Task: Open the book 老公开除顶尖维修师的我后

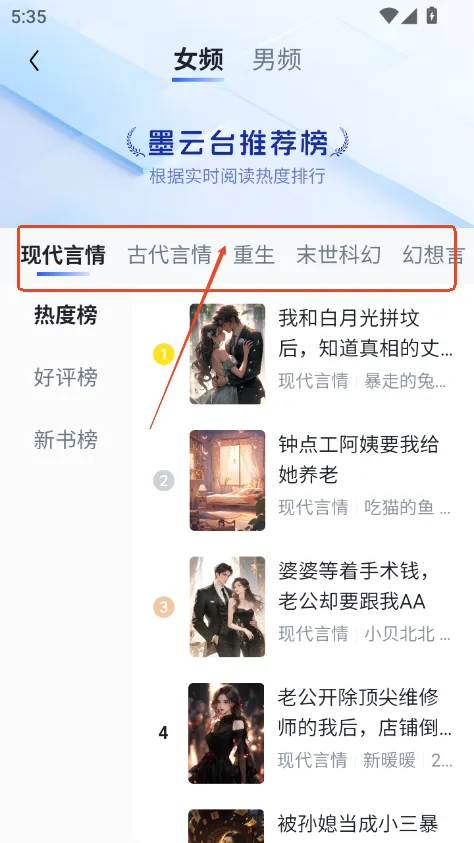Action: tap(320, 733)
